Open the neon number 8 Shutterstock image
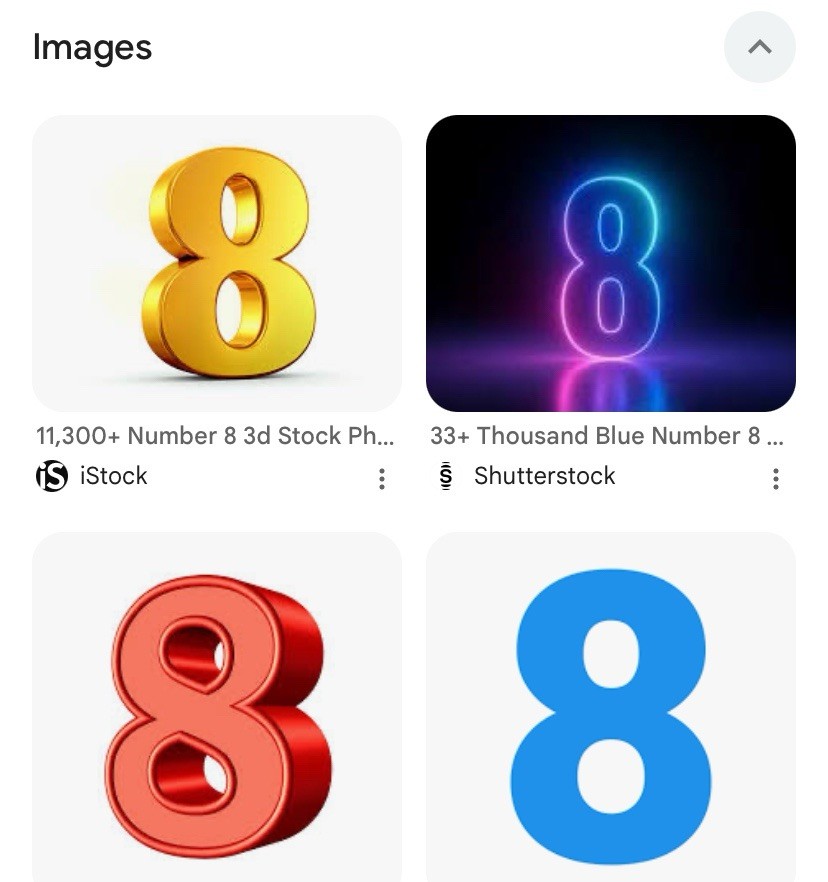This screenshot has height=882, width=828. (610, 263)
